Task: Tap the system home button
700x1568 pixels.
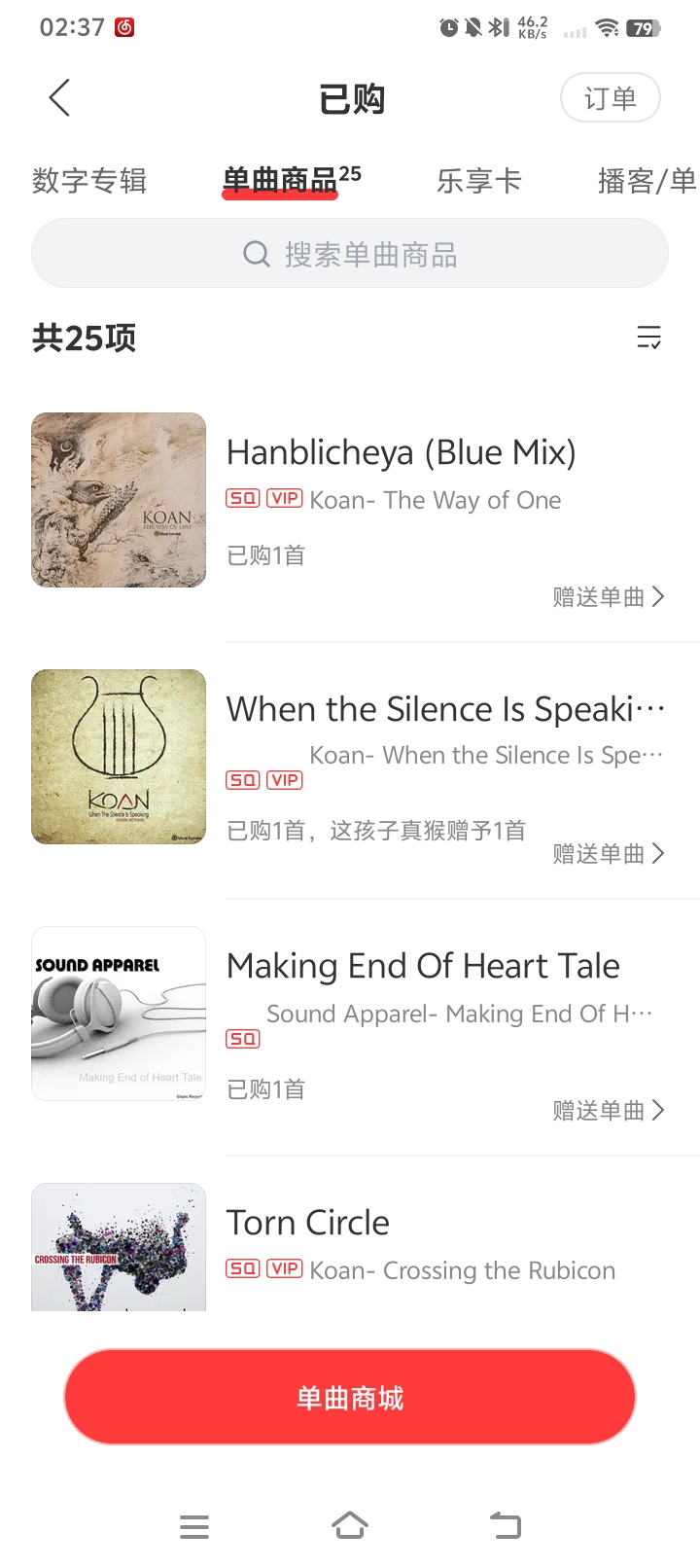Action: point(350,1525)
